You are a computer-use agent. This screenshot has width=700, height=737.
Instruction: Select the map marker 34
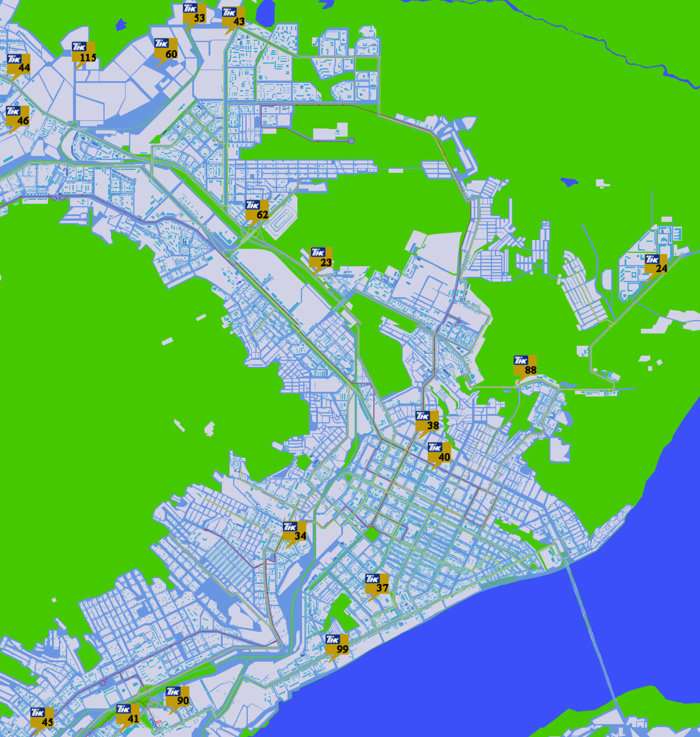tap(294, 532)
